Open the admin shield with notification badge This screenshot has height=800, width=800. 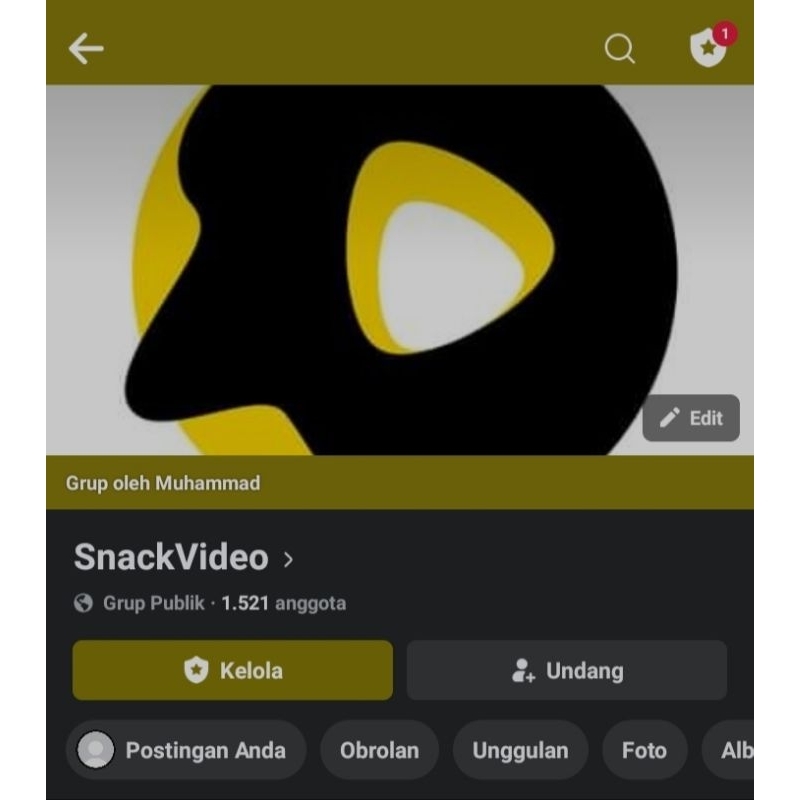709,47
